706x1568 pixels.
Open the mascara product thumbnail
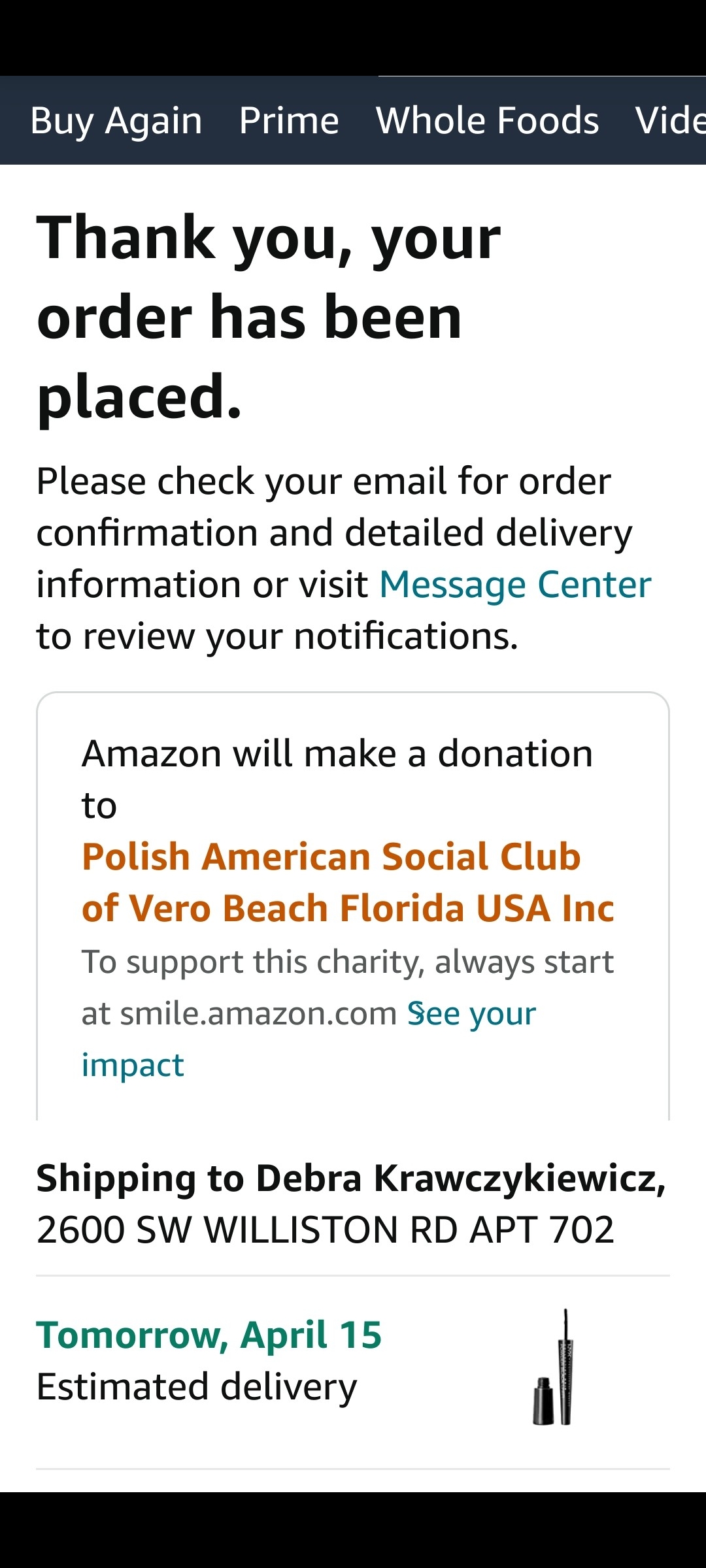coord(554,1368)
